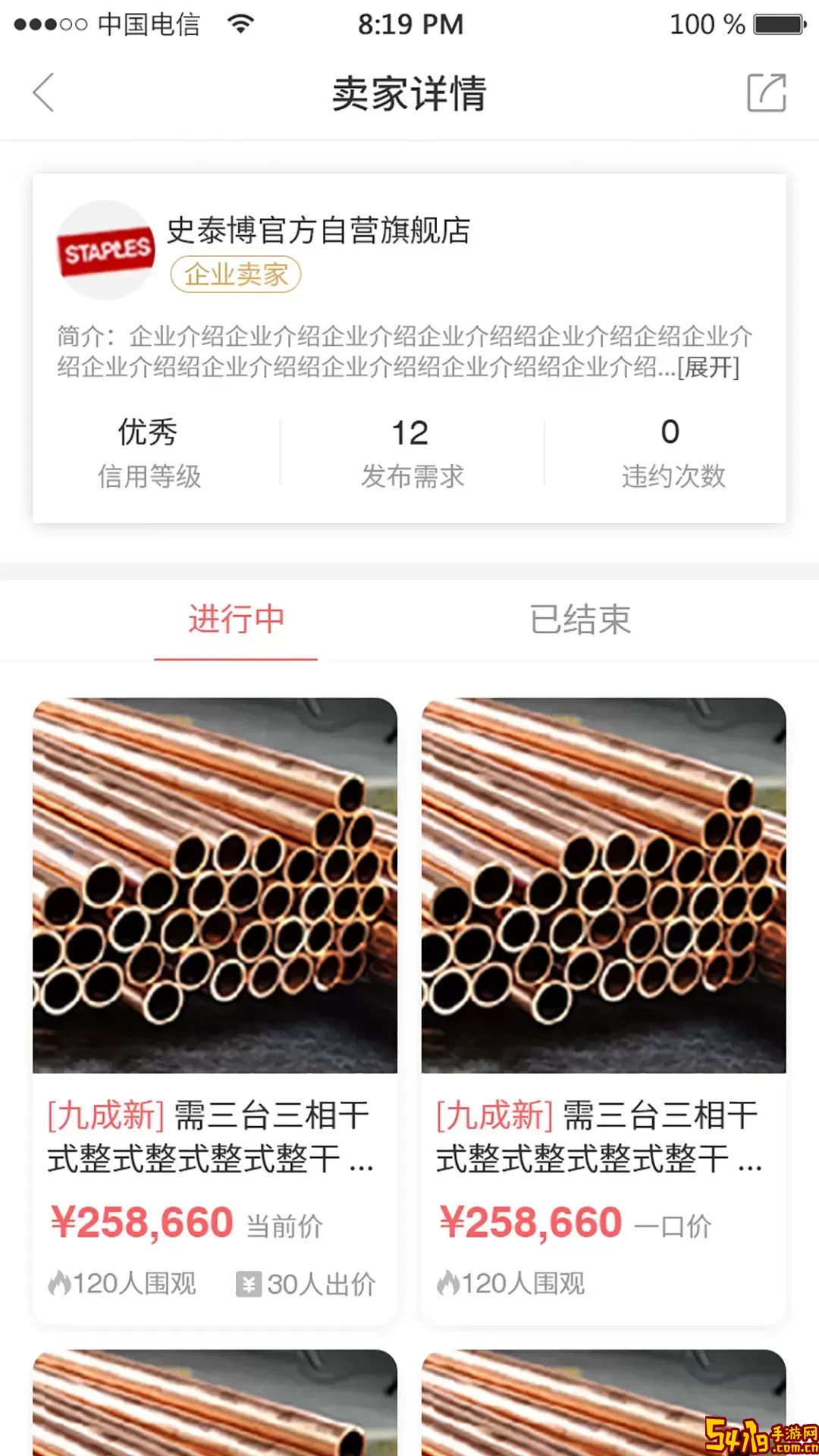This screenshot has width=819, height=1456.
Task: Go back from the 卖家详情 page
Action: pyautogui.click(x=44, y=93)
